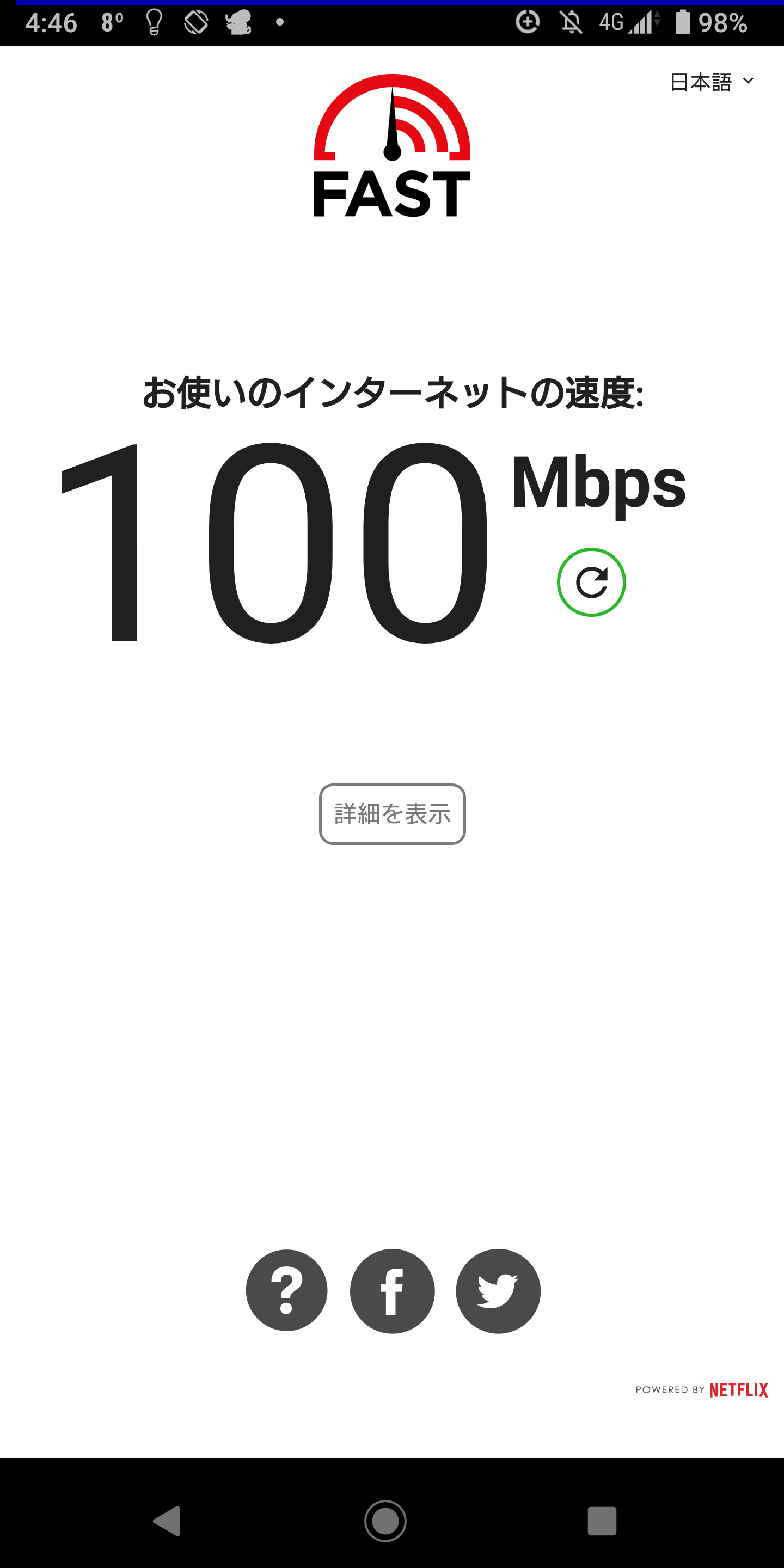
Task: Open the 日本語 language dropdown
Action: pyautogui.click(x=711, y=82)
